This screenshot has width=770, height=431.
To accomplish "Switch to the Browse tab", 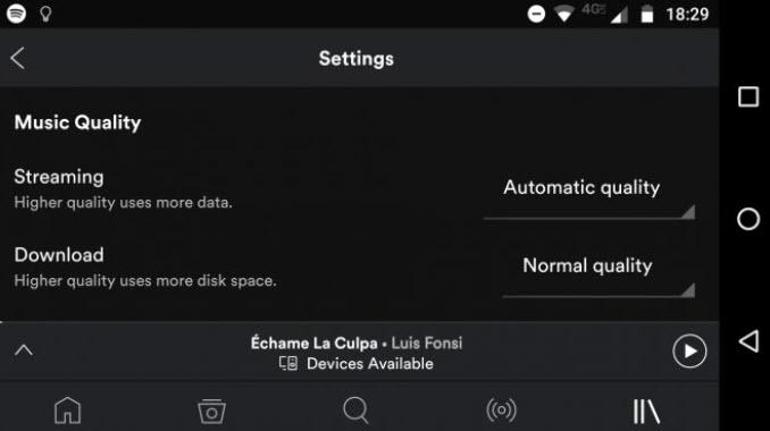I will 211,410.
